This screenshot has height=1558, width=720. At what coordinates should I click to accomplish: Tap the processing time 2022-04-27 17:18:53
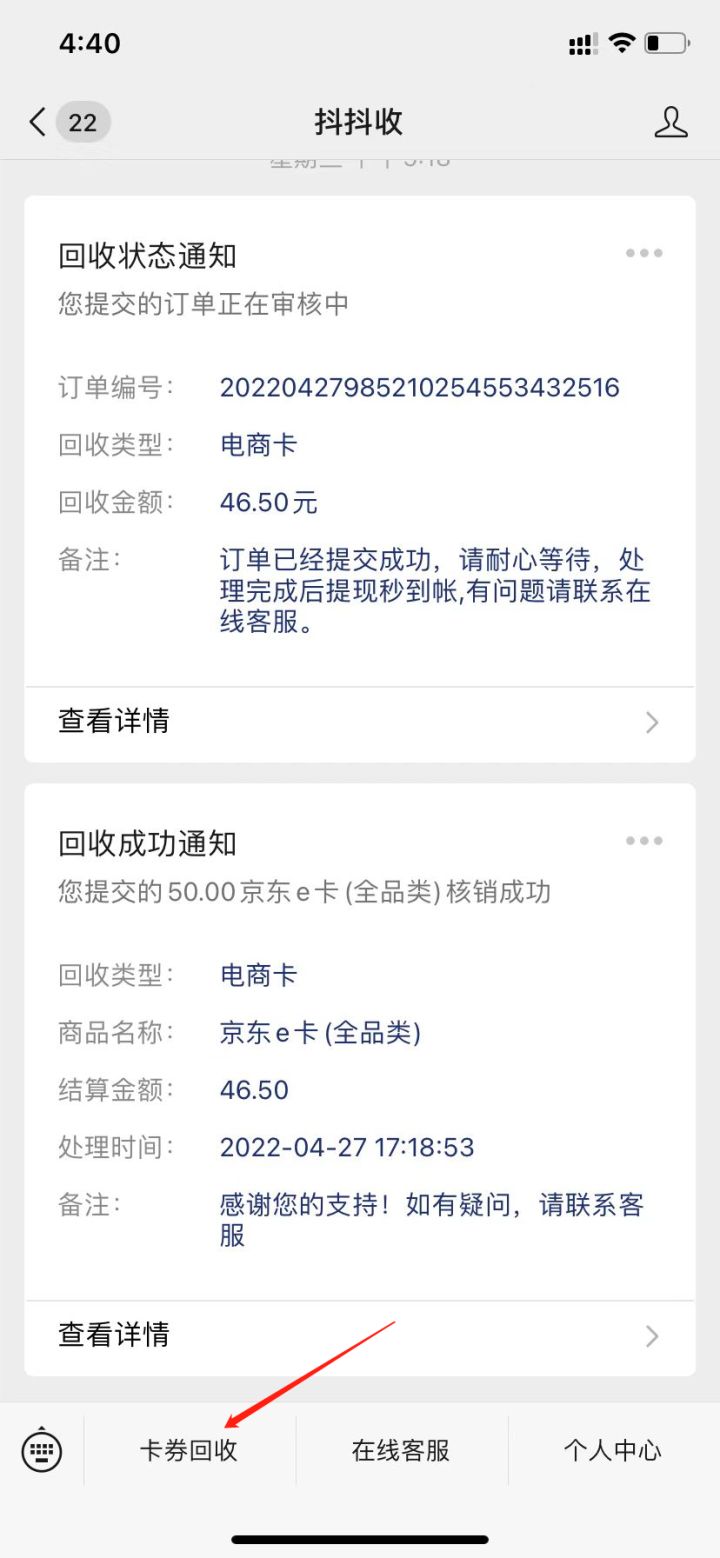click(x=346, y=1147)
